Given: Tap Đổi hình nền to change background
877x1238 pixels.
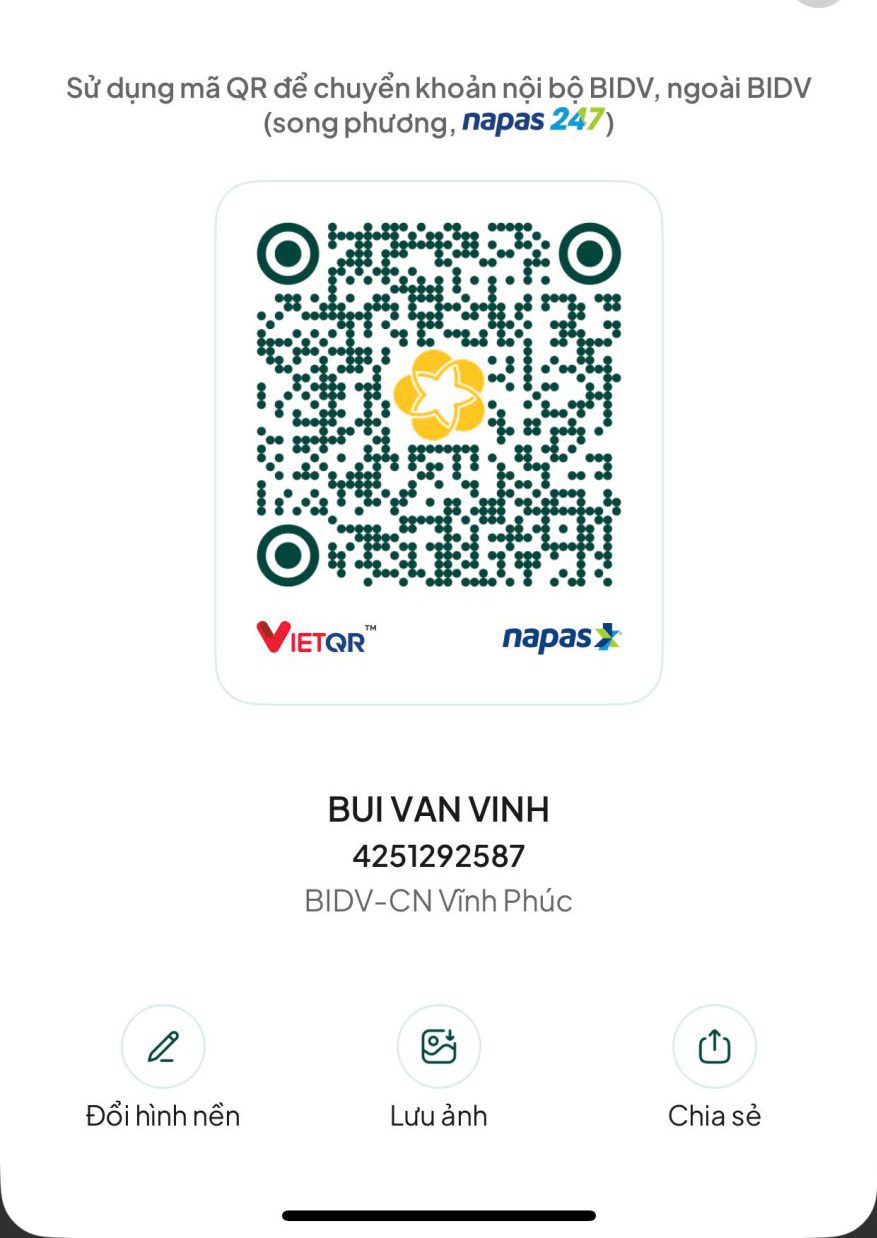Looking at the screenshot, I should point(163,1047).
